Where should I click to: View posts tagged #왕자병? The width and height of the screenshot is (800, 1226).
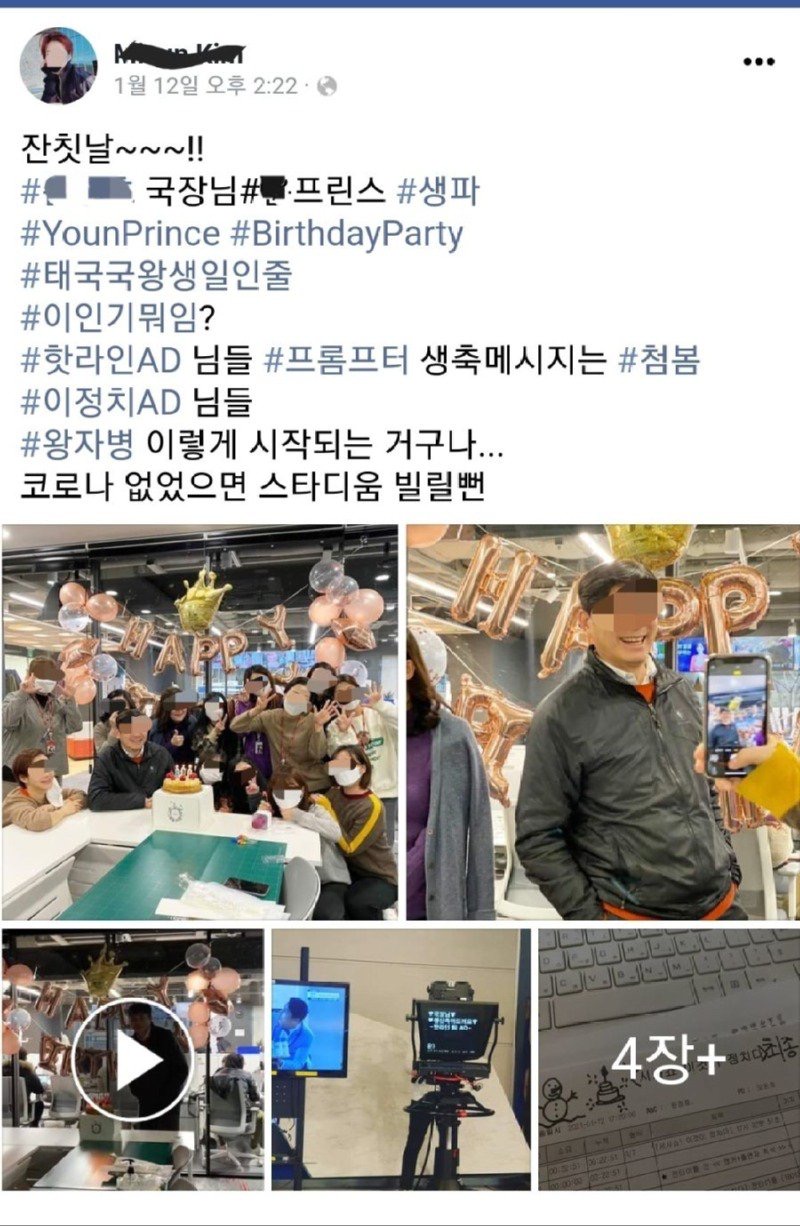(x=77, y=445)
